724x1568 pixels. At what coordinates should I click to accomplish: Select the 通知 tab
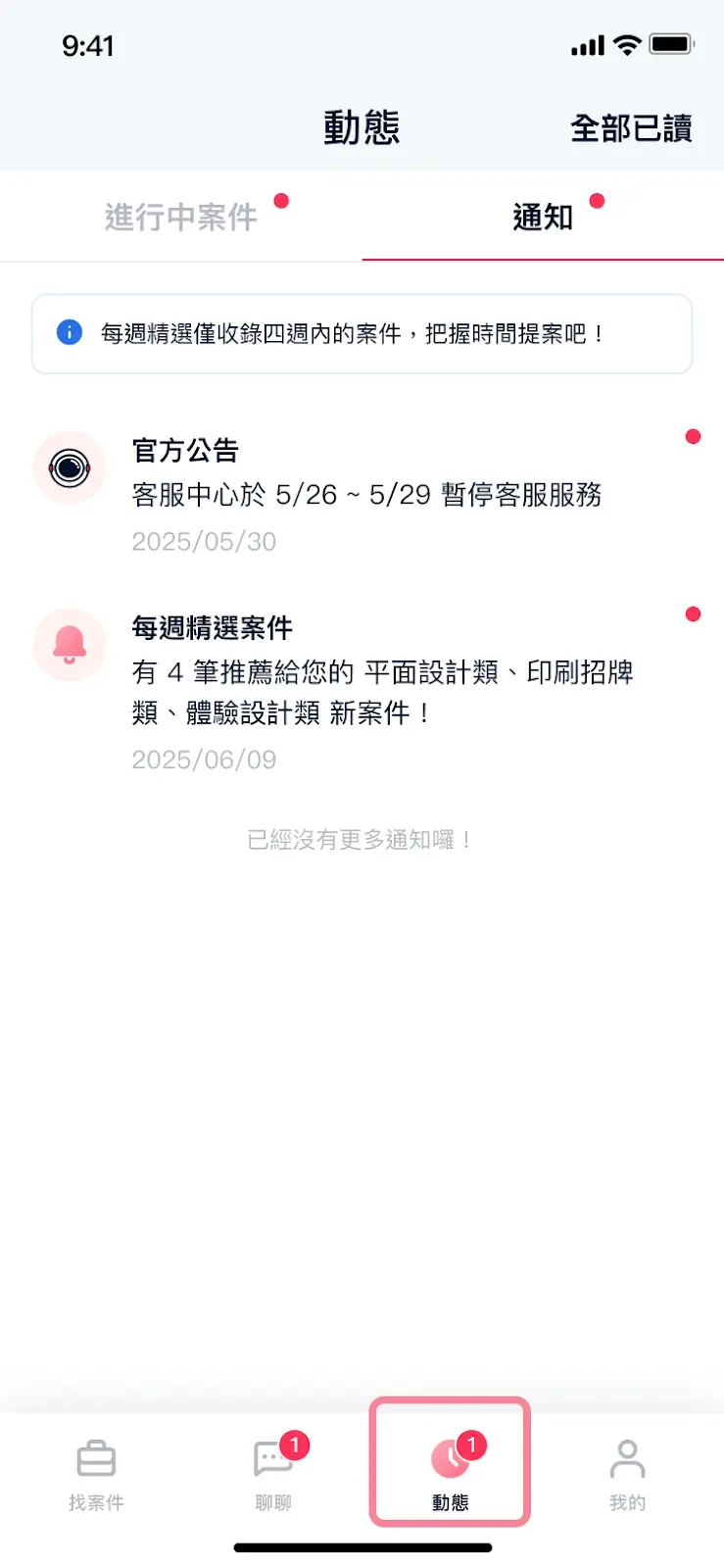(x=543, y=217)
